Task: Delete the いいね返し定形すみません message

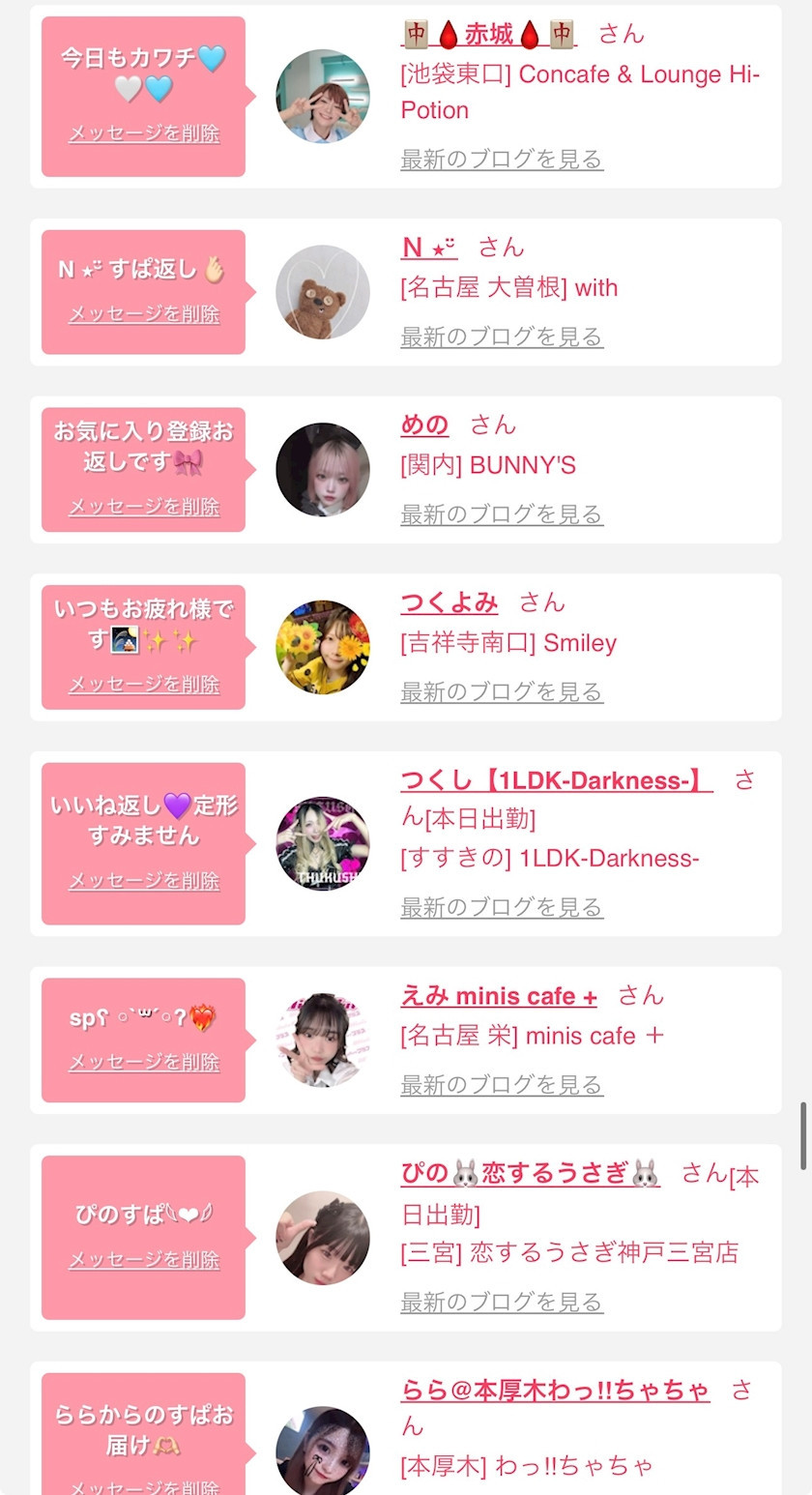Action: pos(144,881)
